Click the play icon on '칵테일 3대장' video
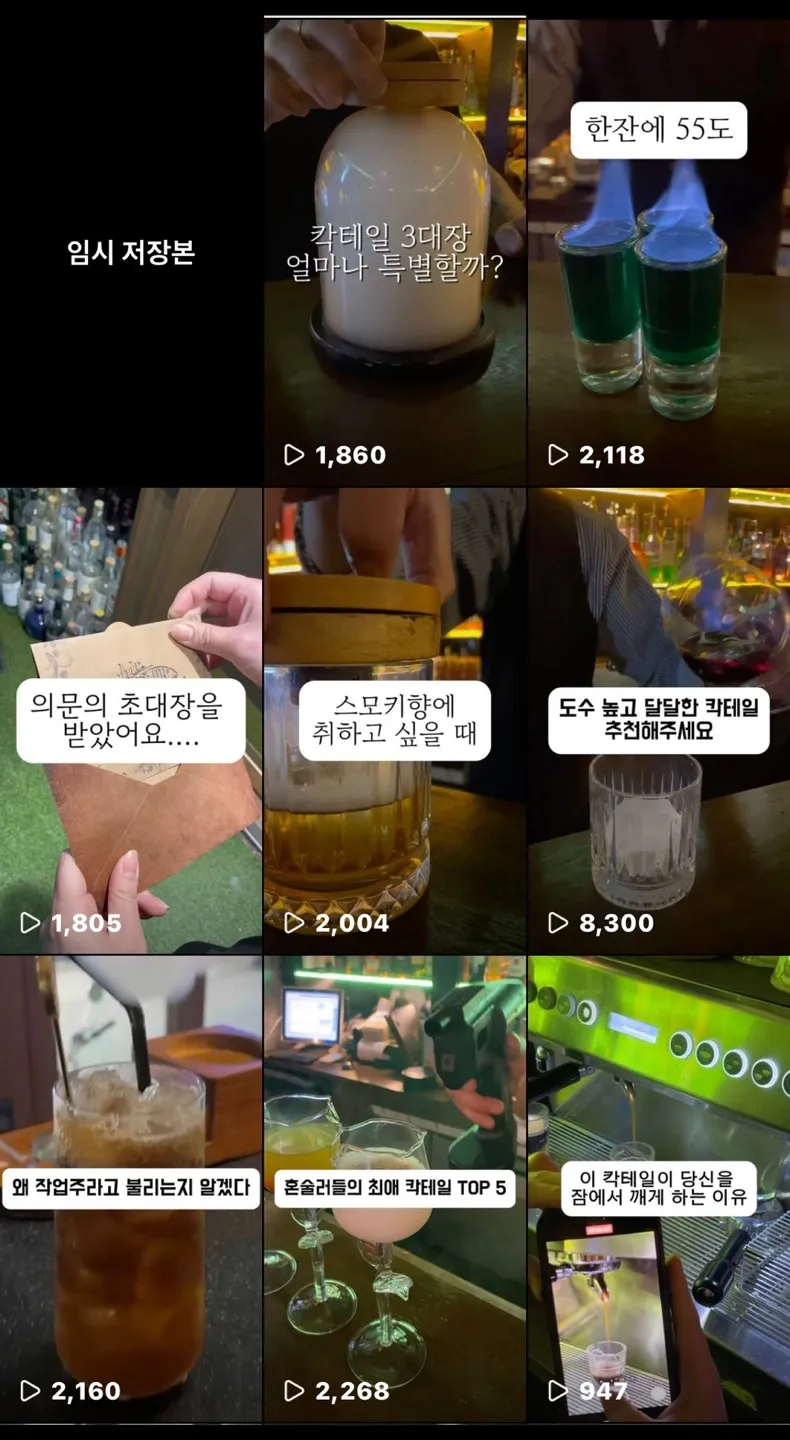This screenshot has height=1440, width=790. click(x=292, y=455)
